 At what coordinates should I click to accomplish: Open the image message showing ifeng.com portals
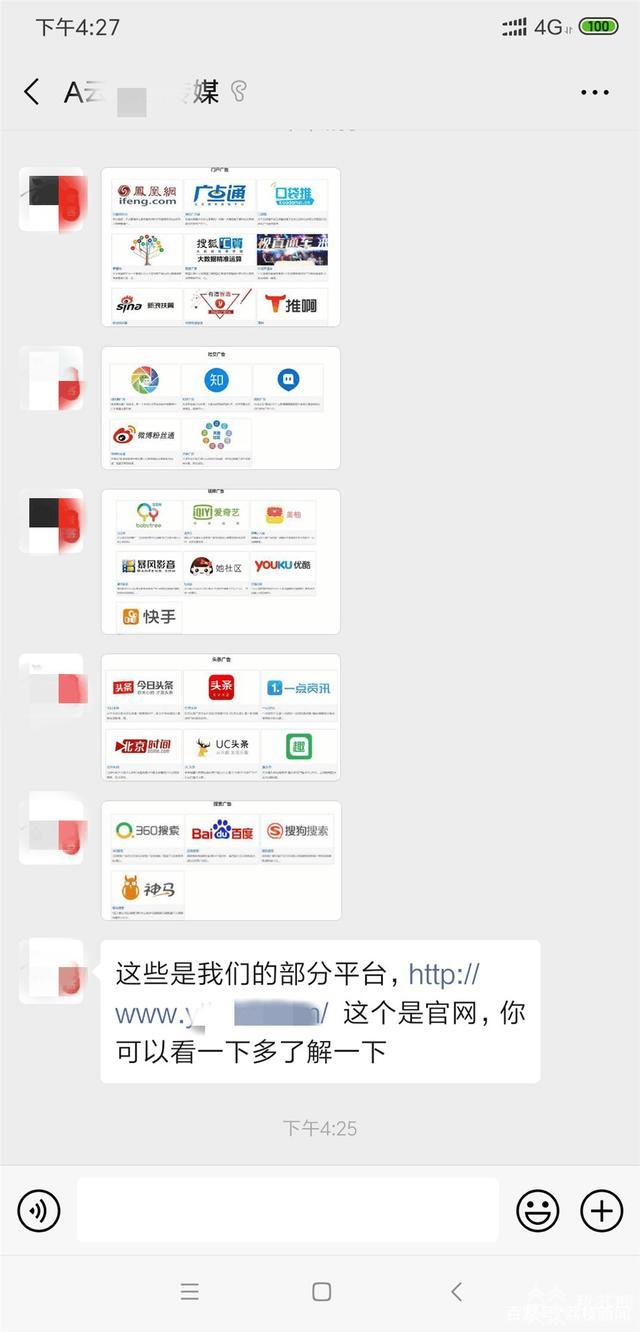[x=220, y=246]
